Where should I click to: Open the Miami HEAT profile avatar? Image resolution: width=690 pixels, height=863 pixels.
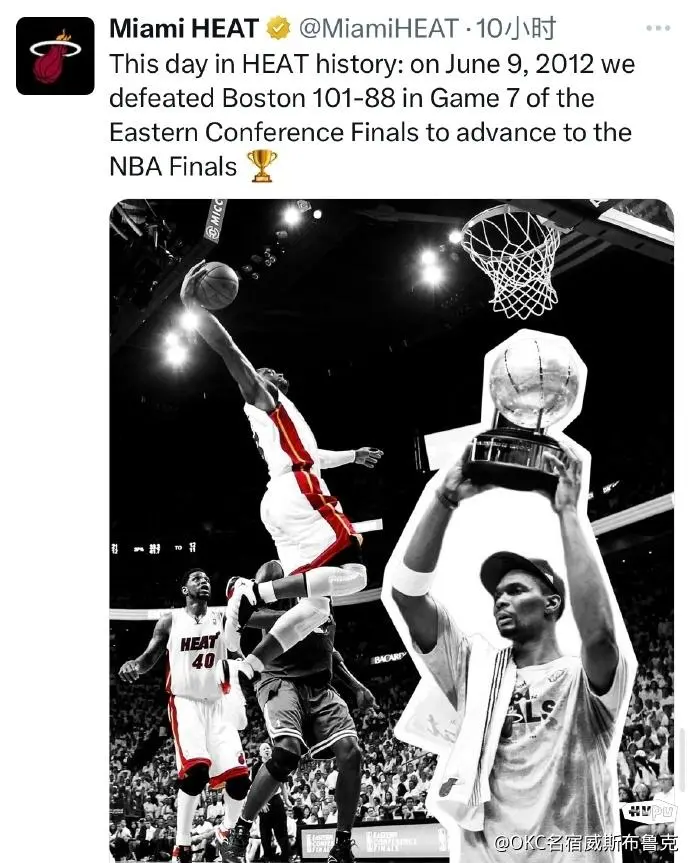(x=55, y=56)
